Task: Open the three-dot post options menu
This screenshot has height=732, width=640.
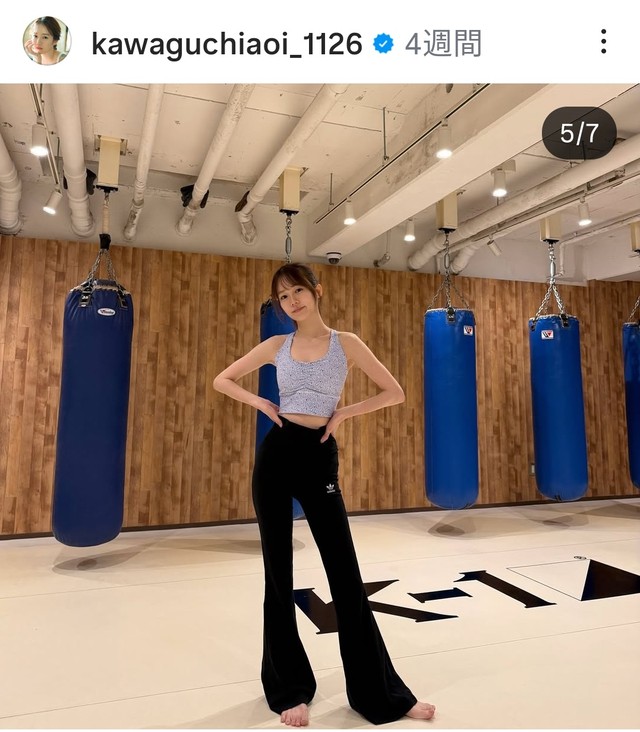Action: click(603, 41)
